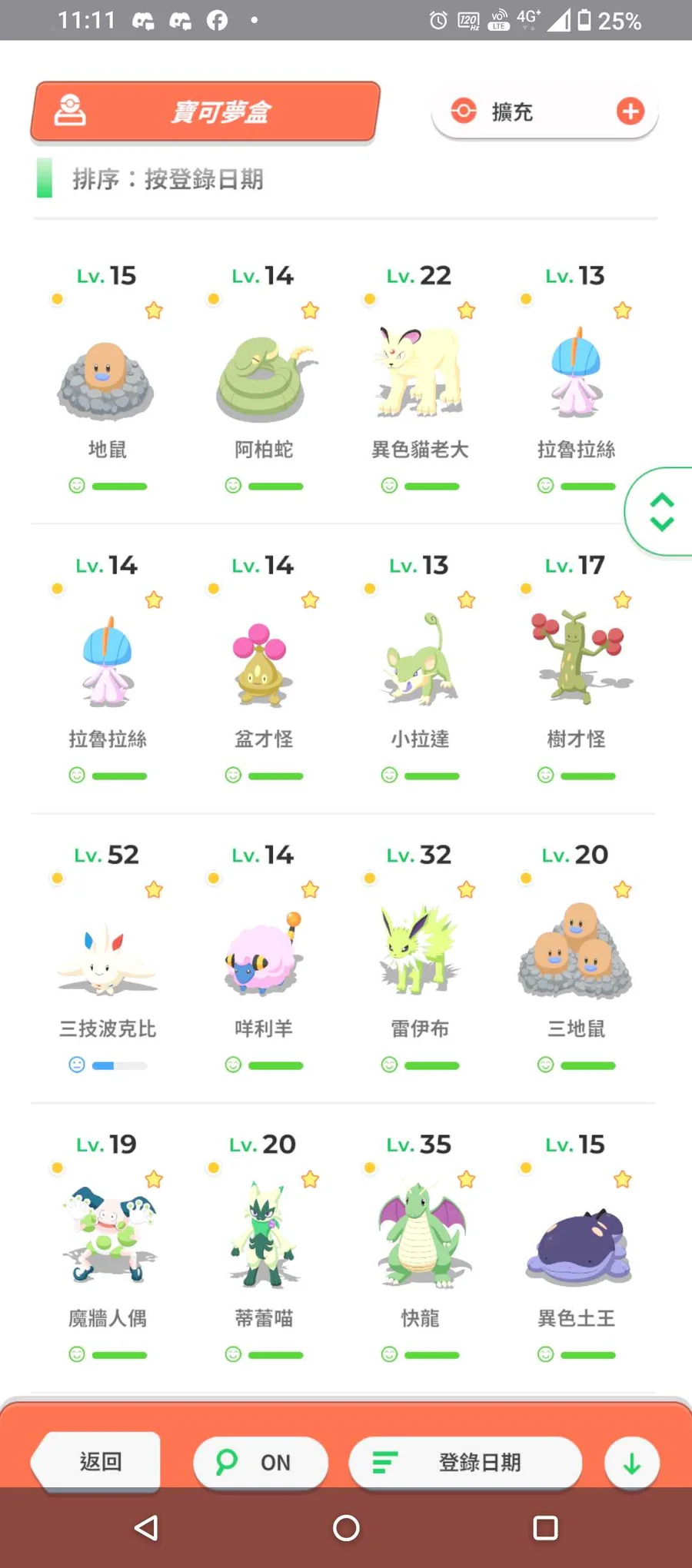Open the 登錄日期 sort dropdown
The width and height of the screenshot is (692, 1568).
[x=465, y=1462]
